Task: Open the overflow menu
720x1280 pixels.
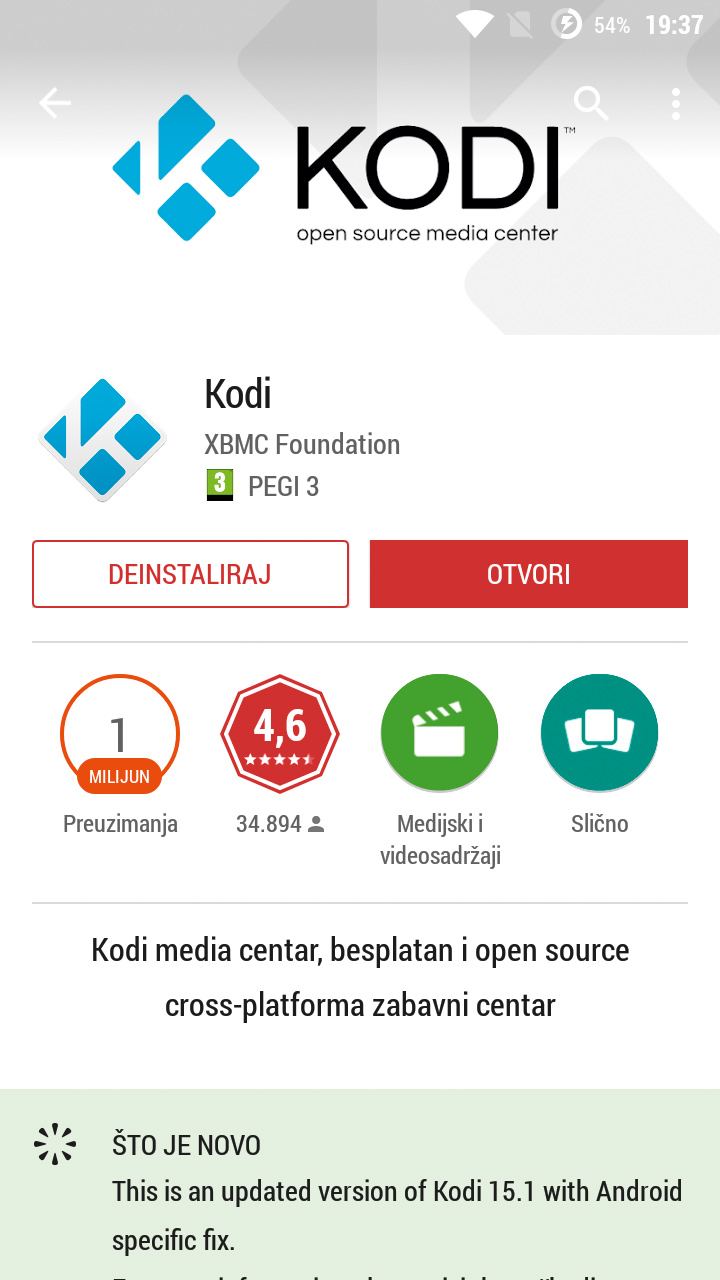Action: point(676,103)
